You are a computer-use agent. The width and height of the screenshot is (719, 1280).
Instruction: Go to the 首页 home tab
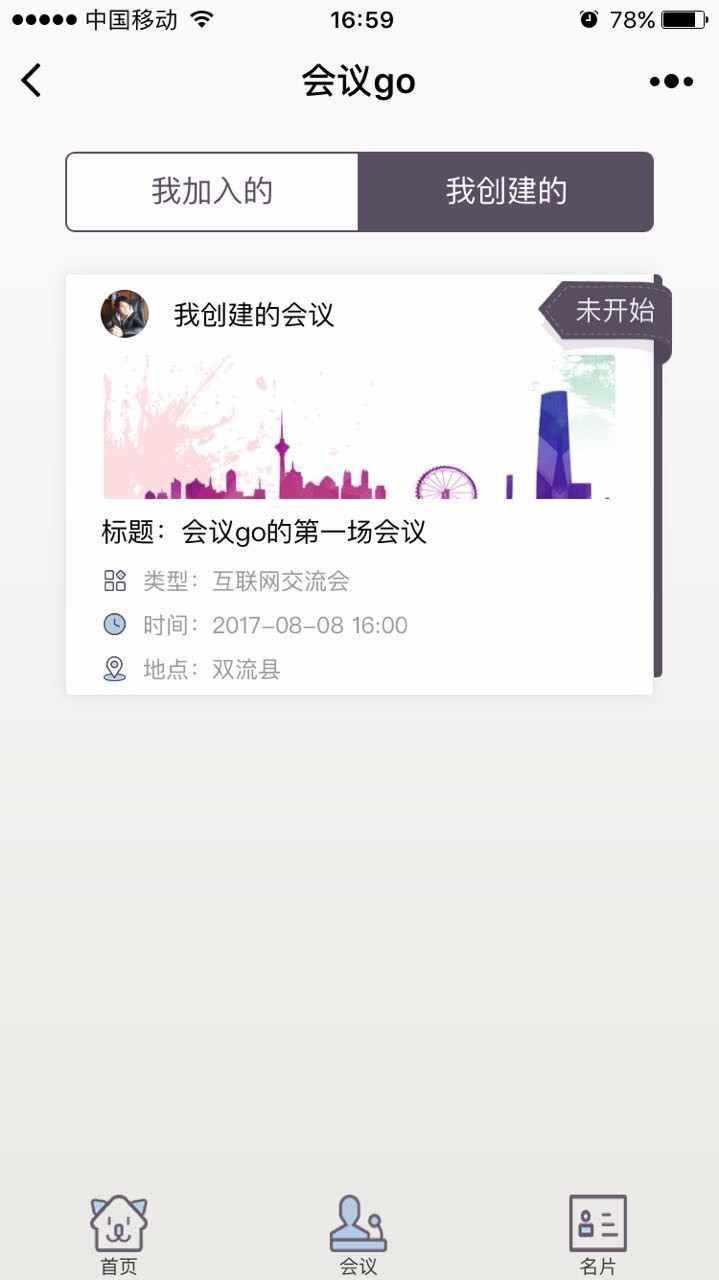coord(119,1236)
